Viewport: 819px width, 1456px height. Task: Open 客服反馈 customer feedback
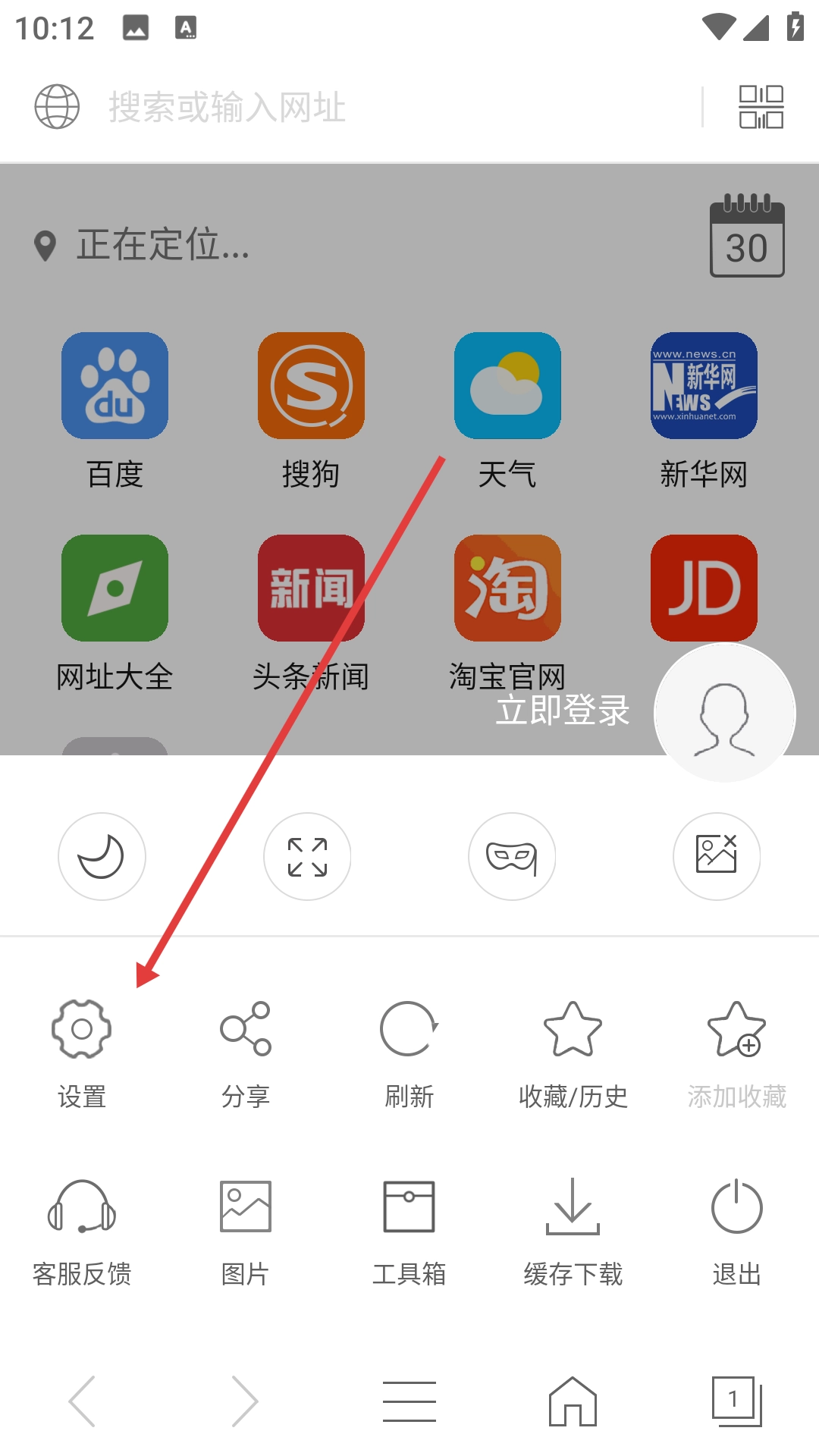pyautogui.click(x=82, y=1228)
